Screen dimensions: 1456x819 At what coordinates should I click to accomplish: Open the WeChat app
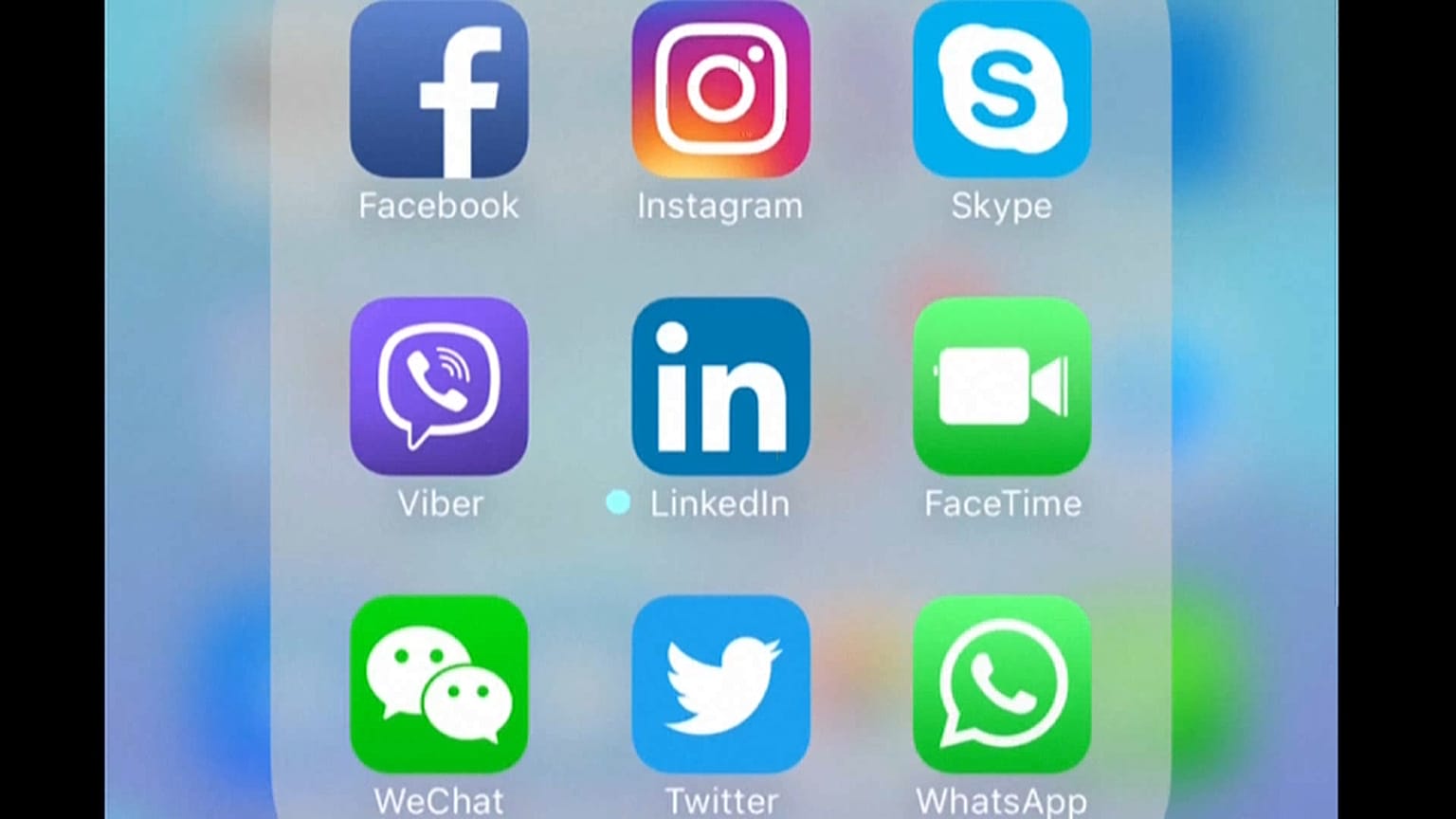pos(439,684)
